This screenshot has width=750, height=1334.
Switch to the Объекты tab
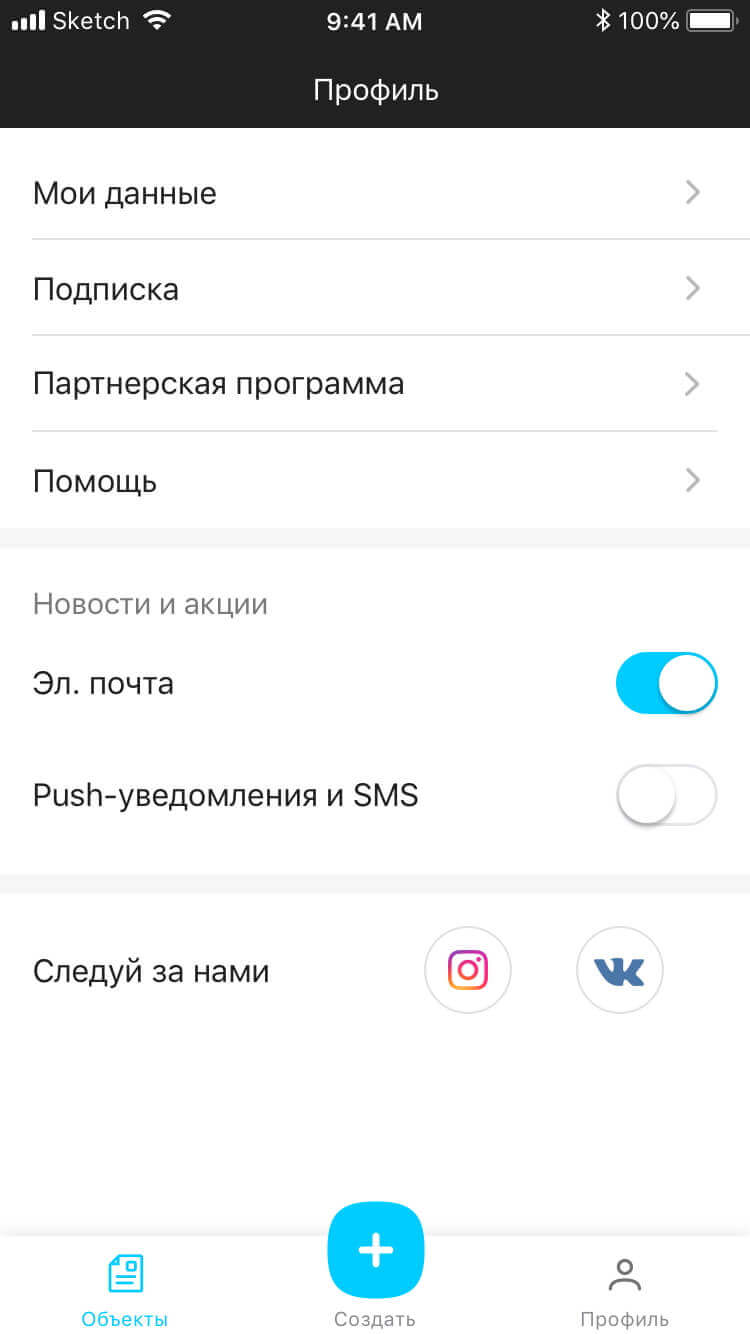point(125,1290)
